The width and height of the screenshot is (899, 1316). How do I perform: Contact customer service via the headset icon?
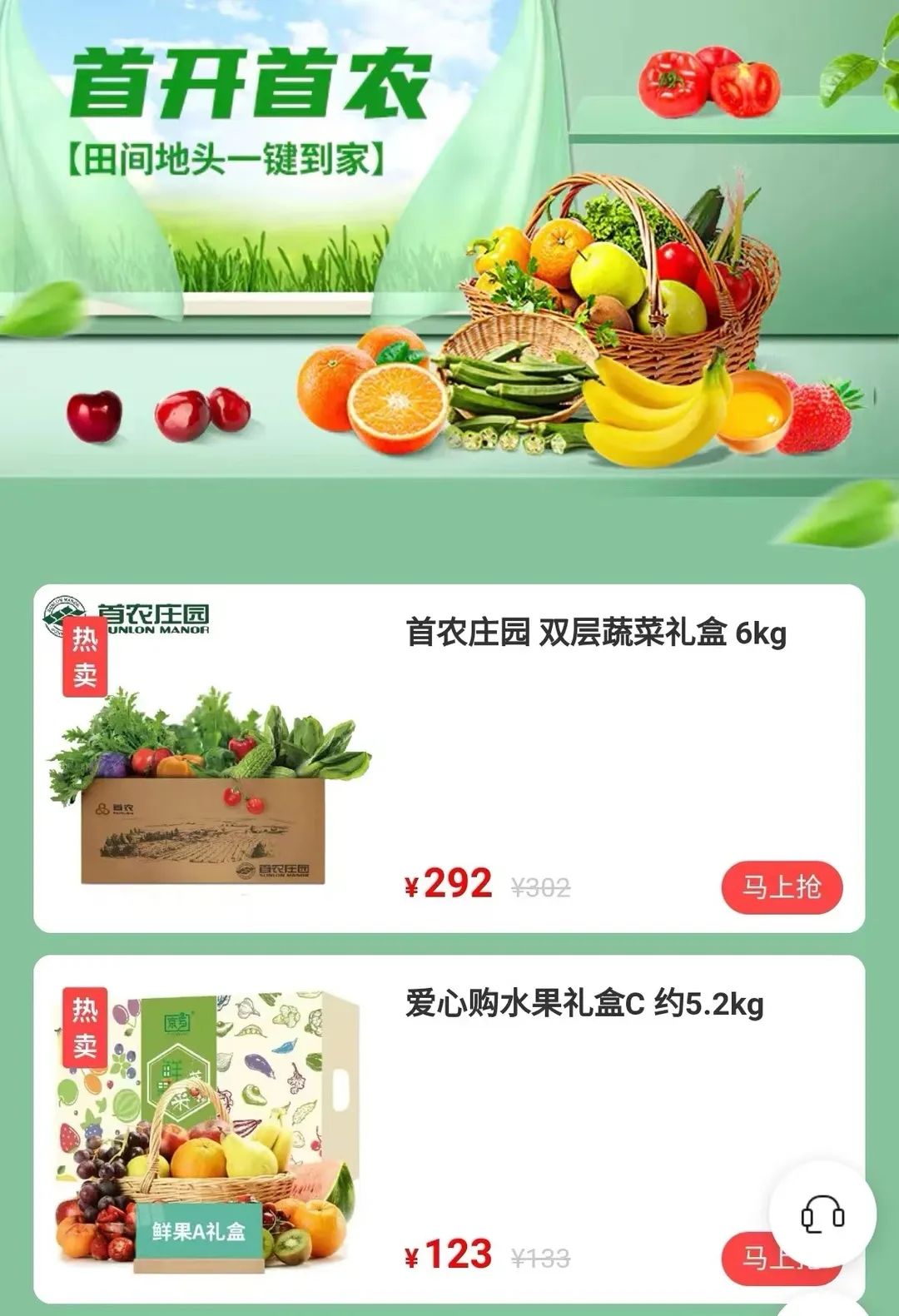(822, 1214)
